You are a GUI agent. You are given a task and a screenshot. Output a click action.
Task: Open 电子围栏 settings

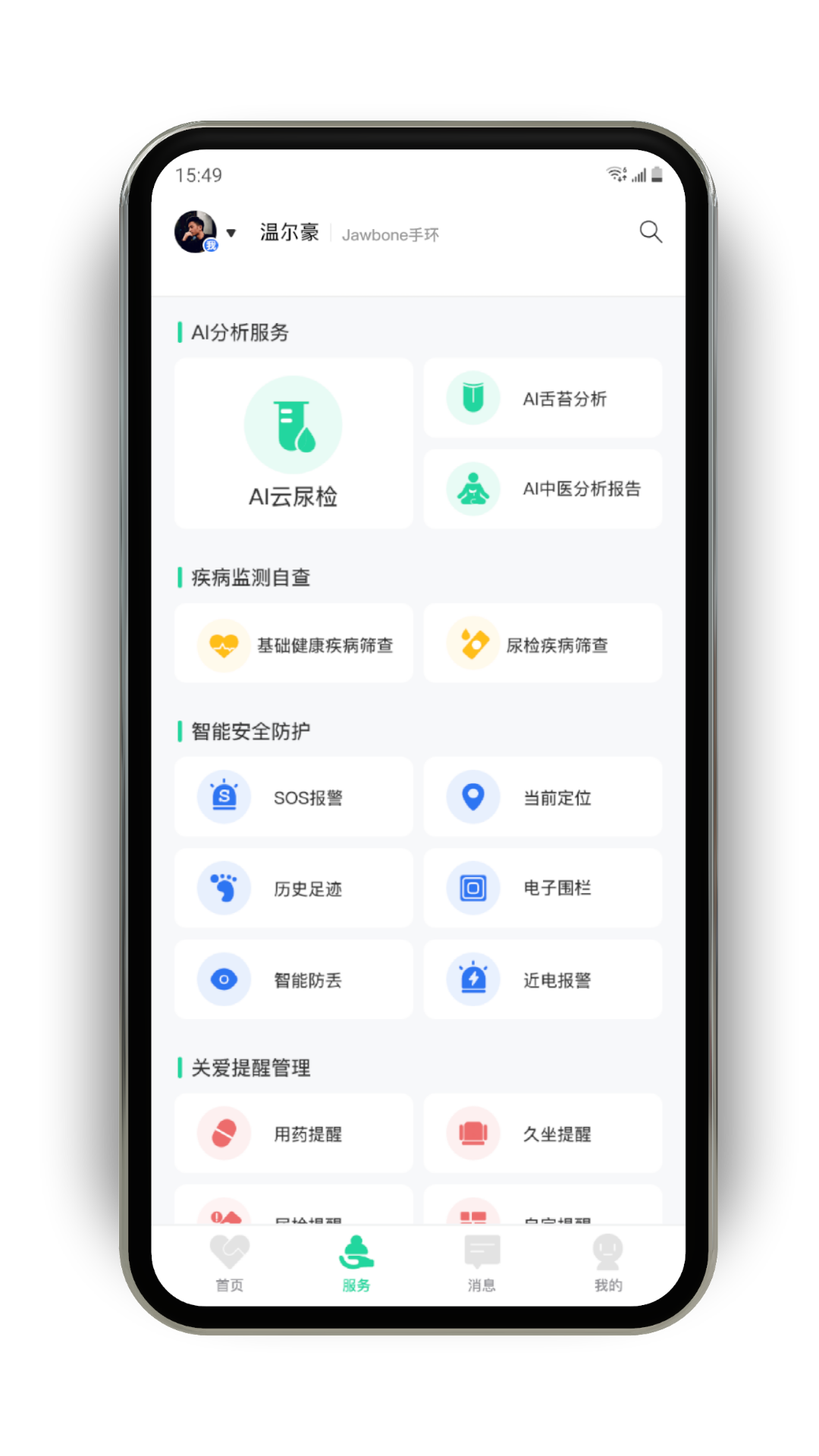542,888
